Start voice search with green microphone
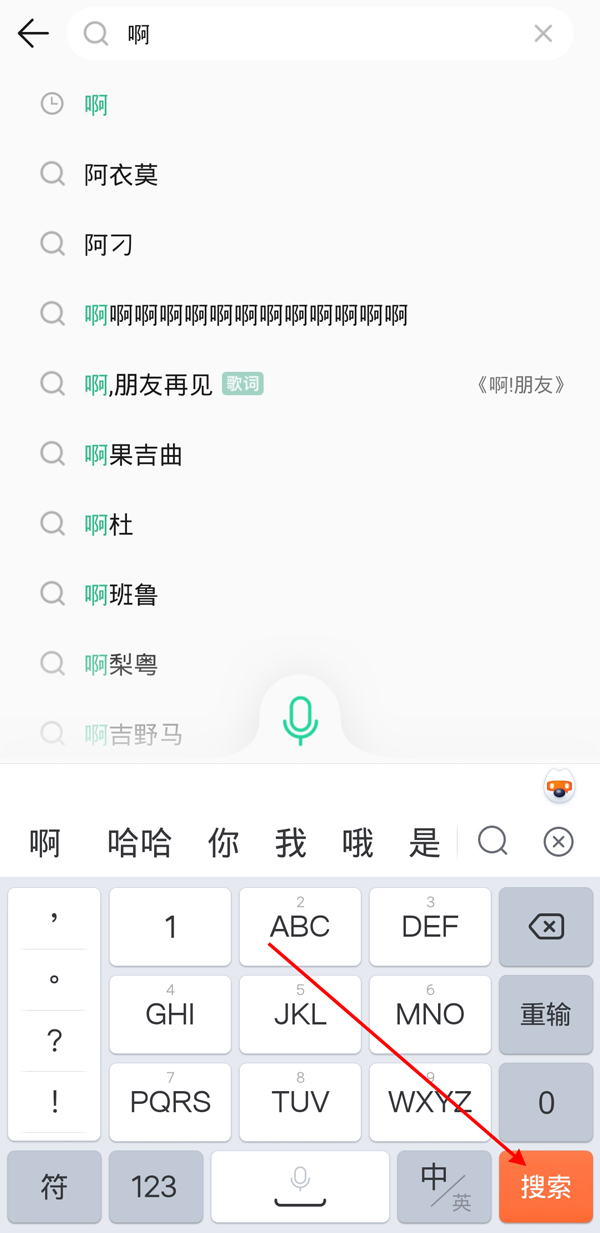The width and height of the screenshot is (600, 1233). pyautogui.click(x=300, y=720)
